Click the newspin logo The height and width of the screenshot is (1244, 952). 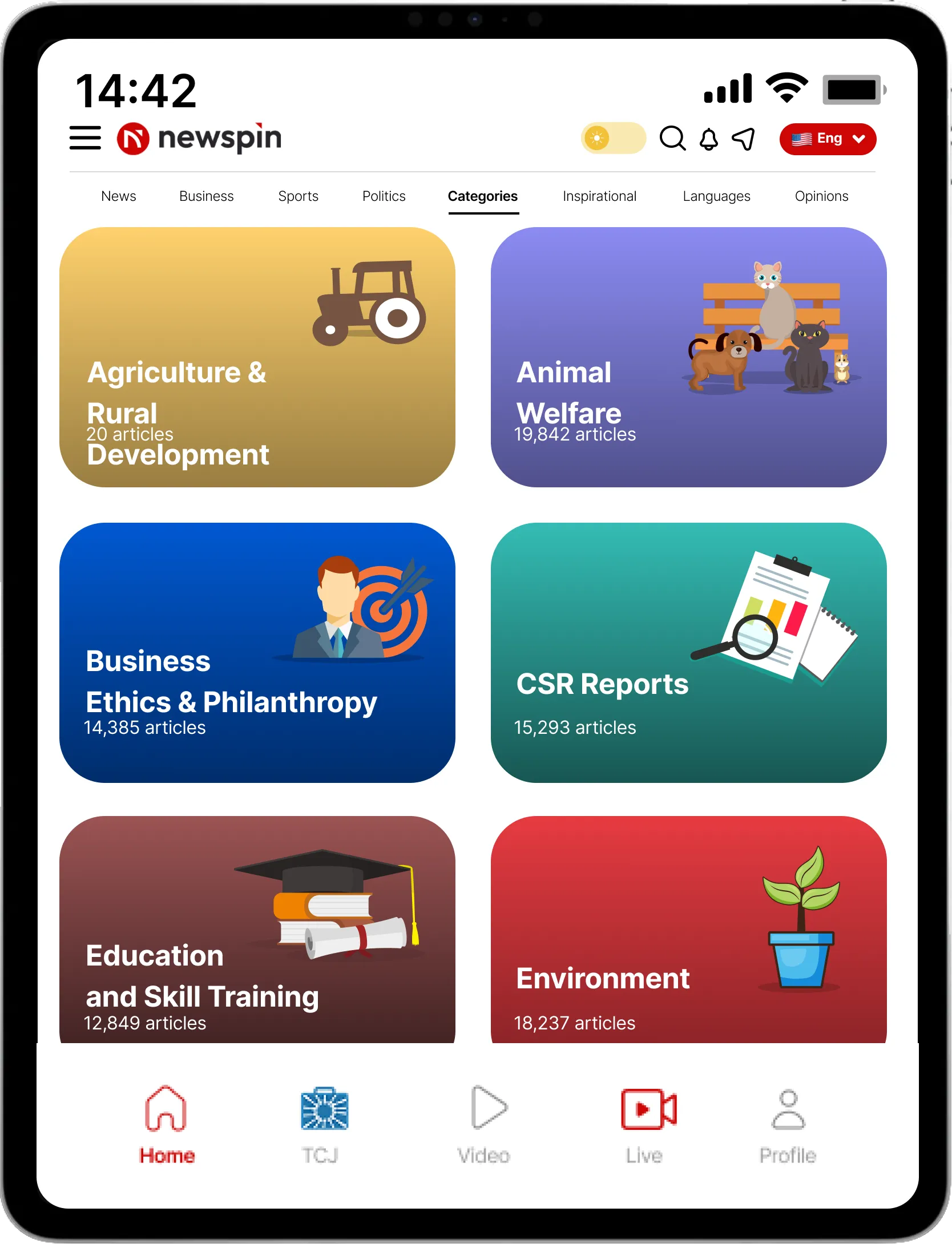[200, 137]
